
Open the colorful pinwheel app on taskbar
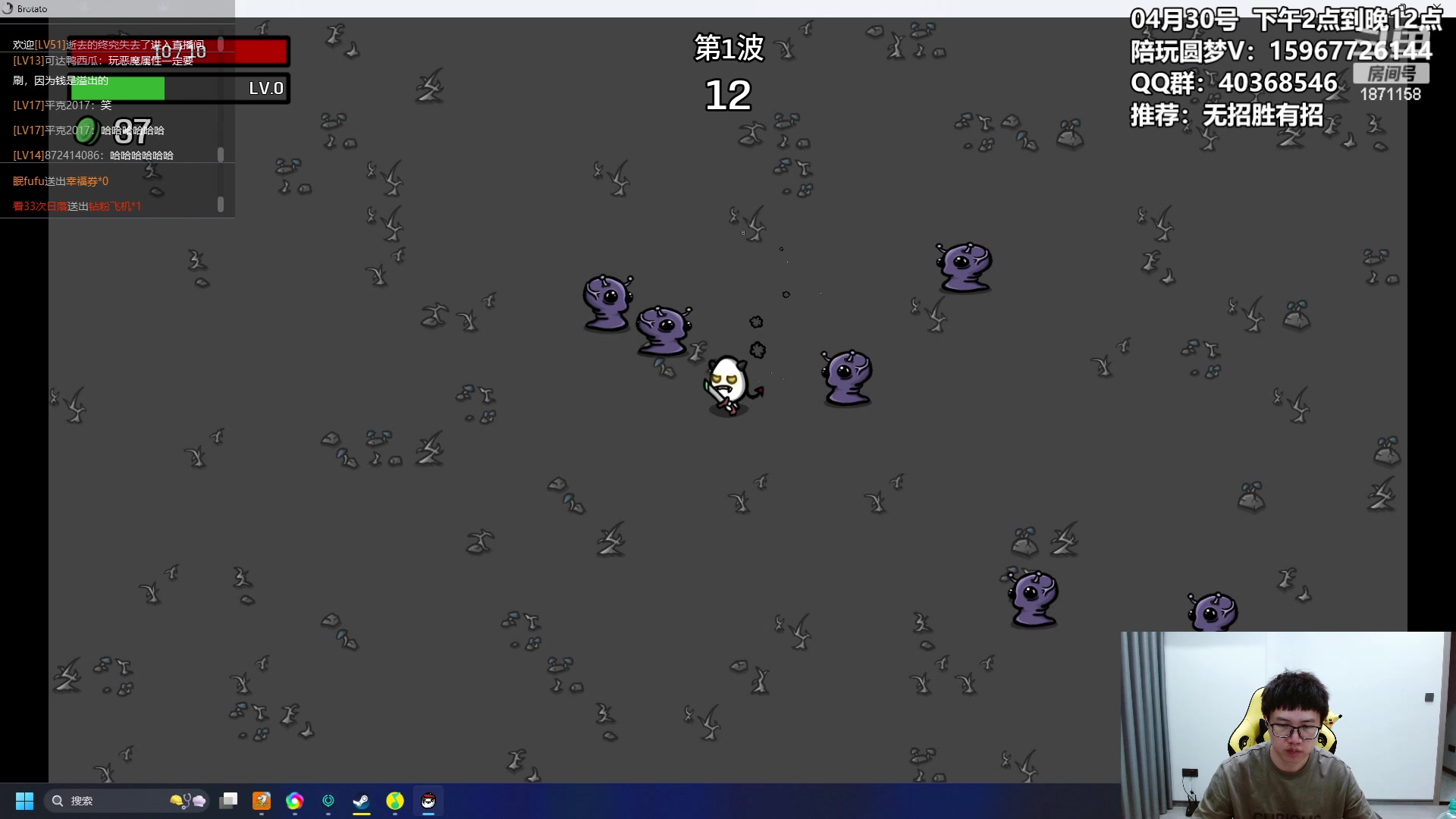click(x=294, y=801)
